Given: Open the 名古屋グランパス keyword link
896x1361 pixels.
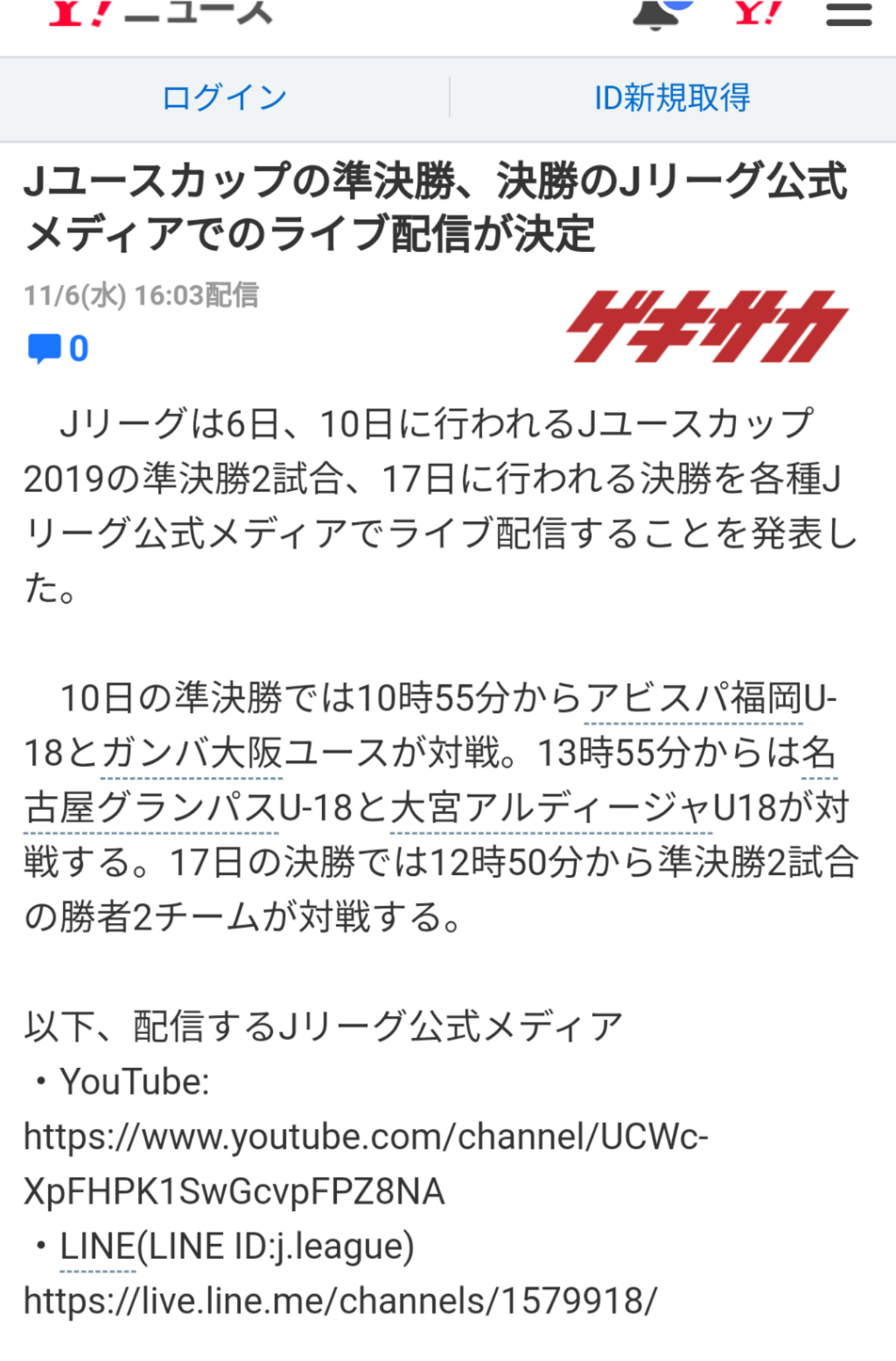Looking at the screenshot, I should pos(151,808).
